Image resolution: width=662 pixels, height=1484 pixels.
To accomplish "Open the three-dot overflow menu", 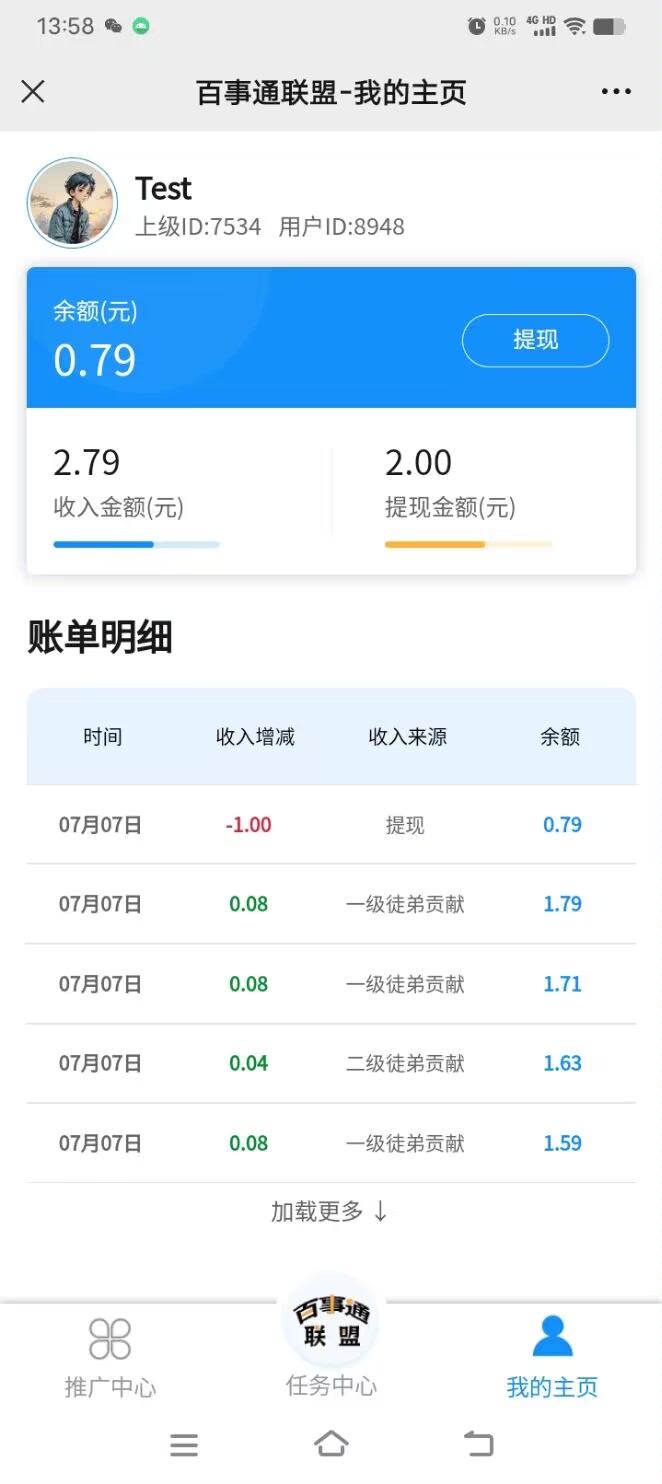I will point(616,92).
